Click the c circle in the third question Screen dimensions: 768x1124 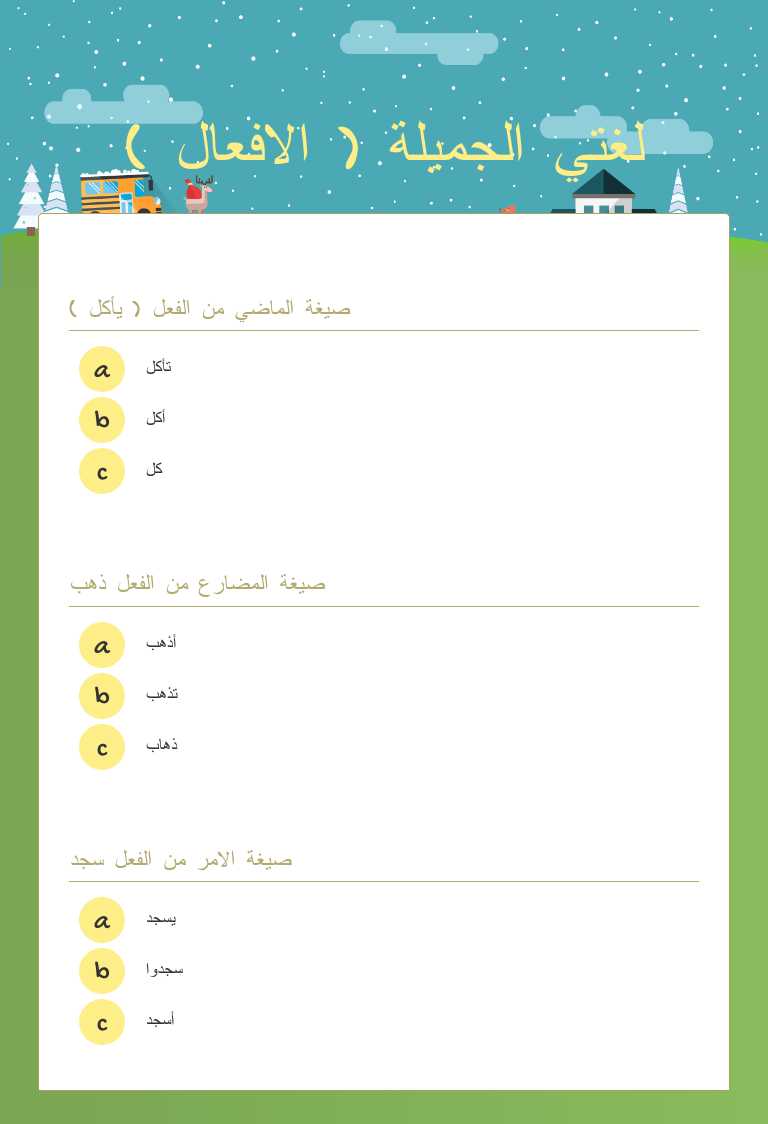coord(101,1021)
